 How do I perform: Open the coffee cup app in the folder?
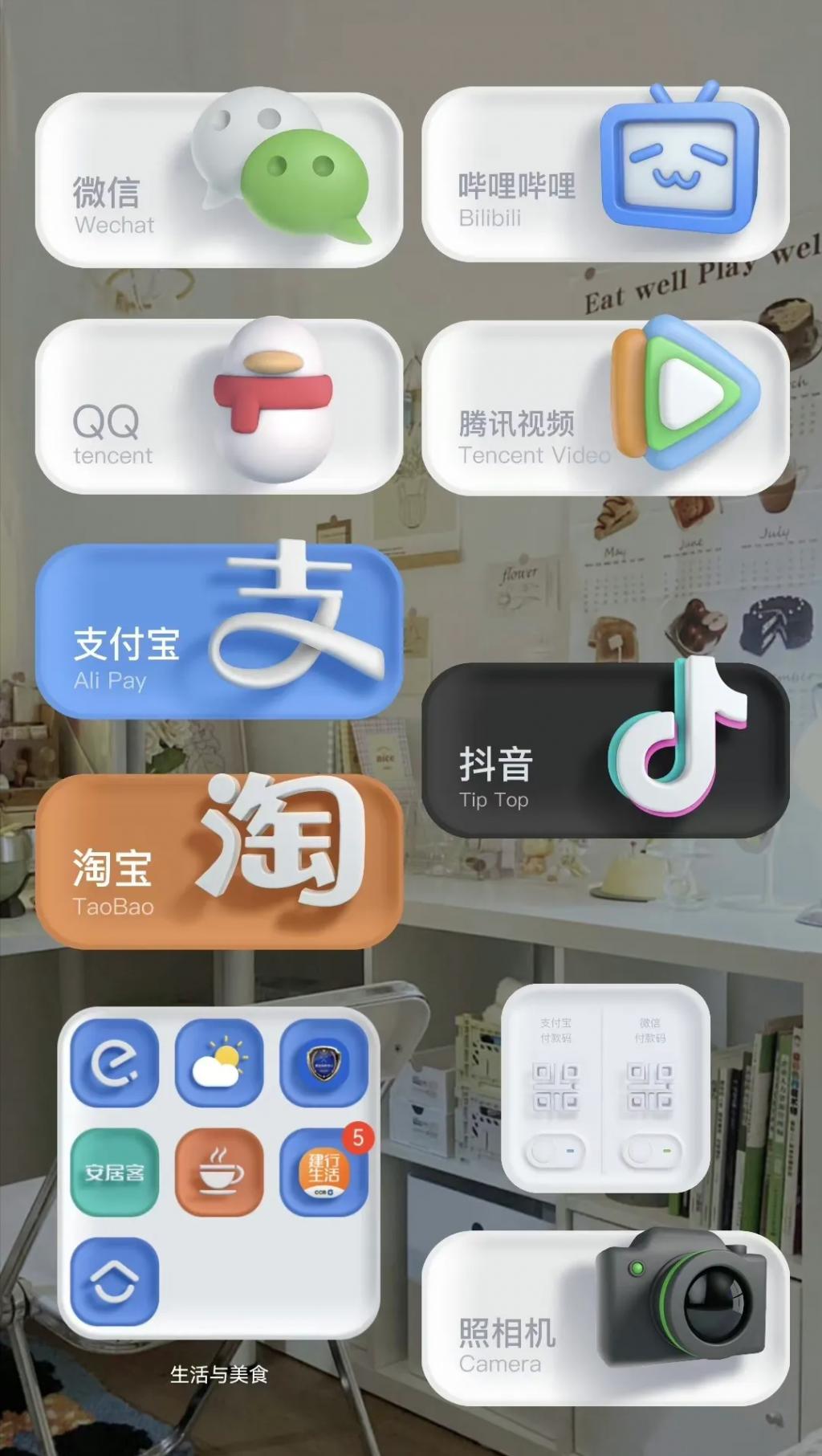tap(219, 1172)
